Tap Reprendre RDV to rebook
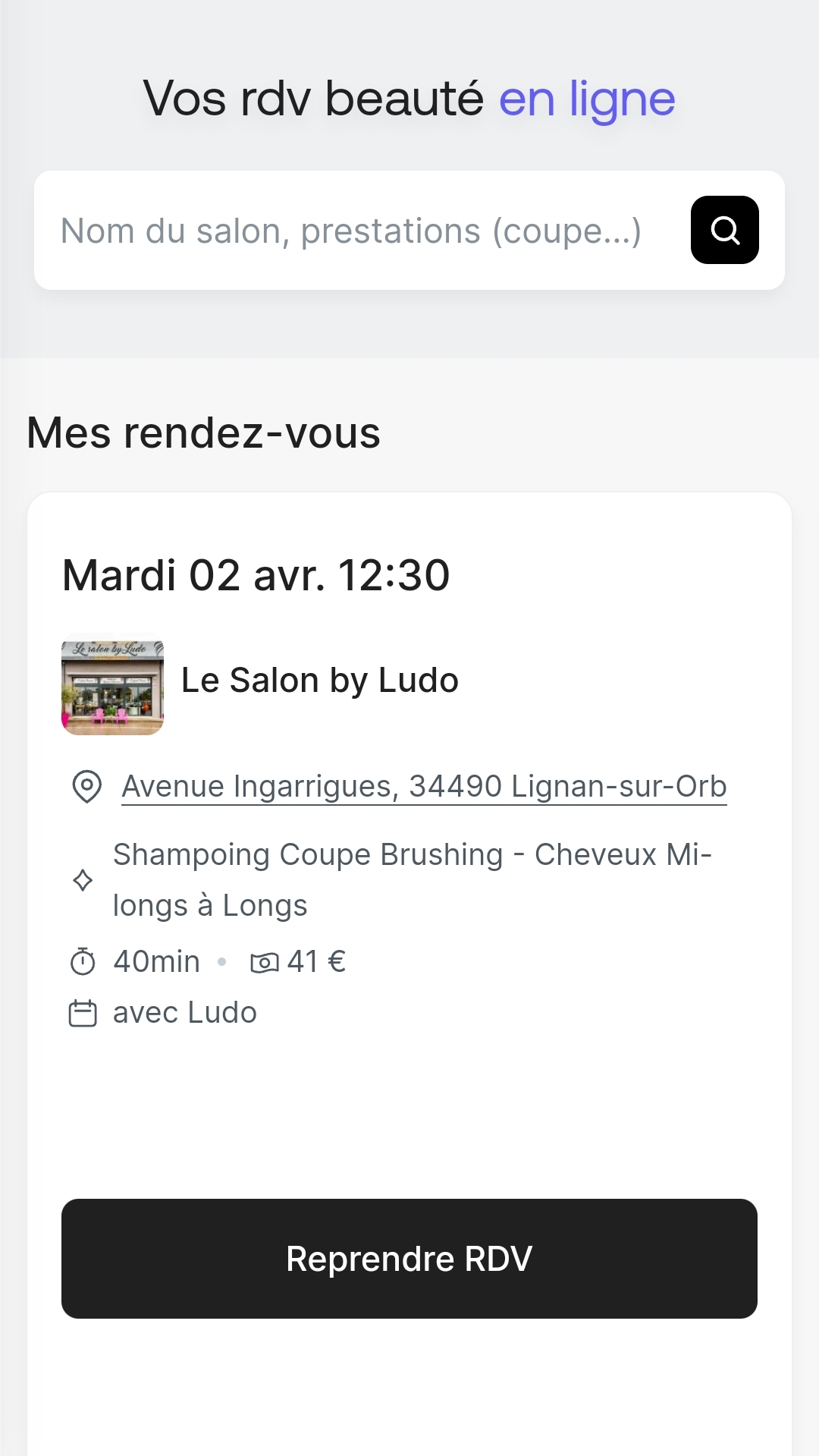The height and width of the screenshot is (1456, 819). point(409,1258)
